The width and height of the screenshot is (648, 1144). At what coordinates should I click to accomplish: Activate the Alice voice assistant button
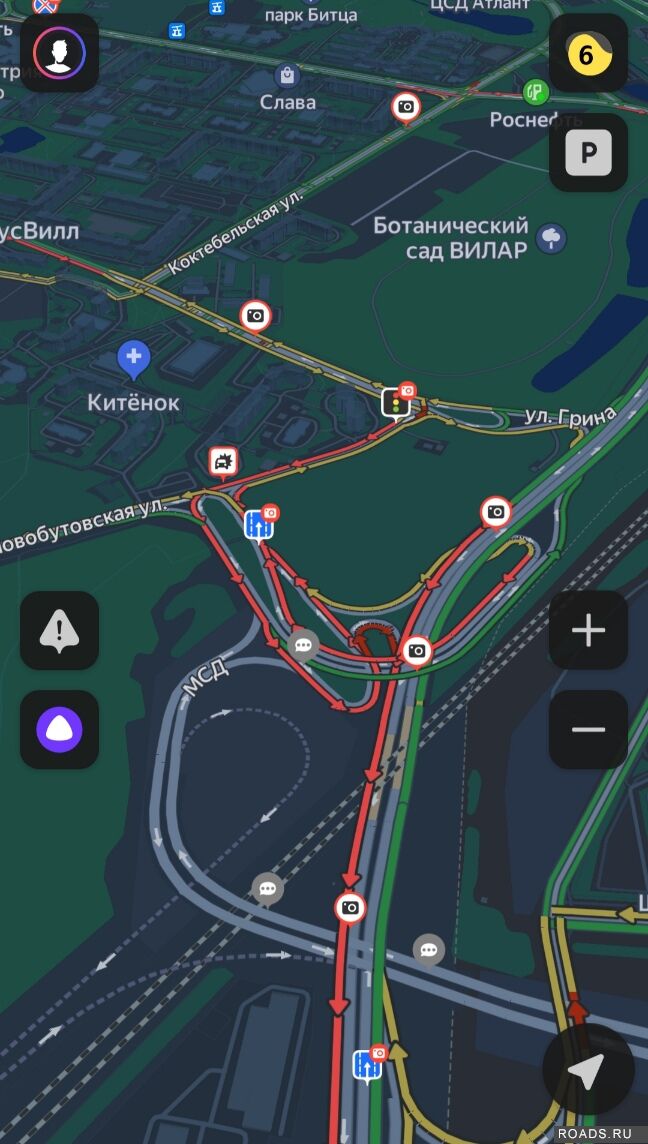[x=59, y=730]
